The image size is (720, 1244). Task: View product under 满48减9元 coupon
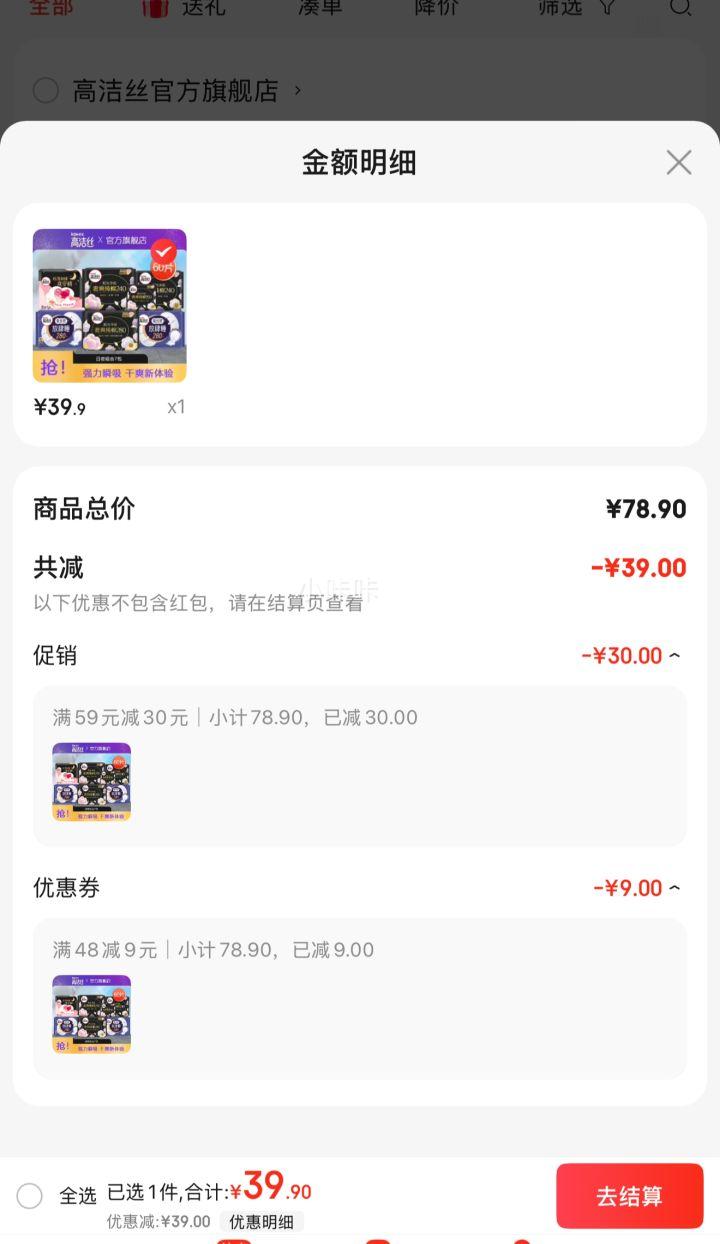(92, 1014)
